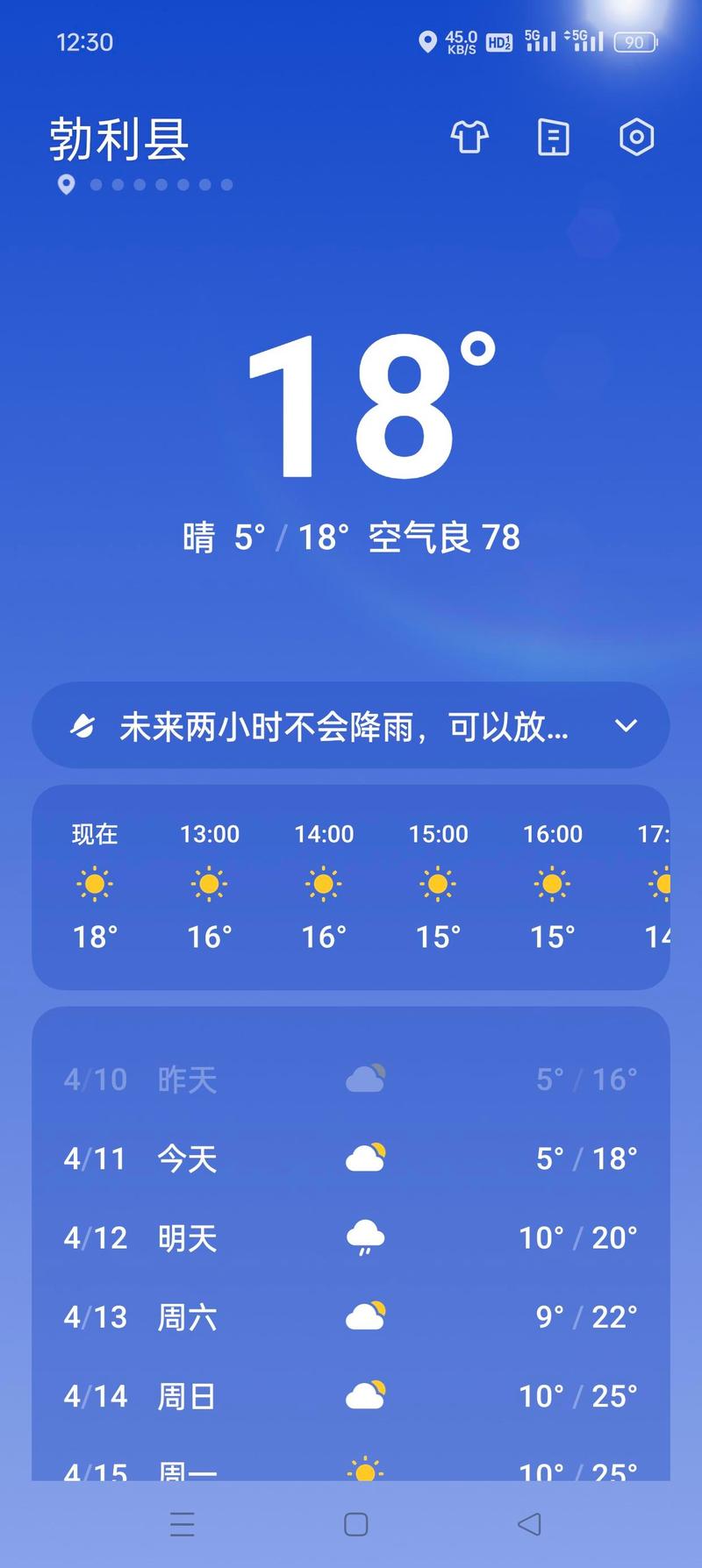Open the weather settings gear icon

636,139
